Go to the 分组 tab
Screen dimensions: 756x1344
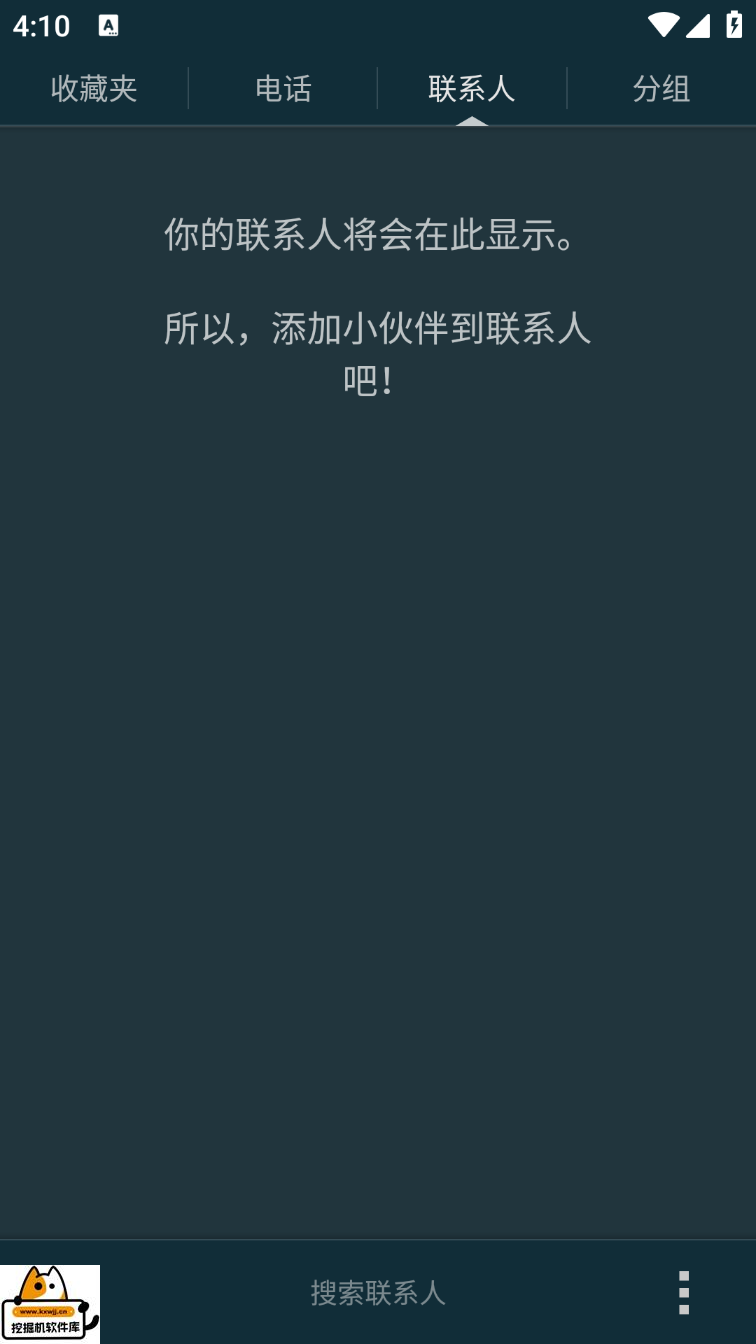click(661, 89)
